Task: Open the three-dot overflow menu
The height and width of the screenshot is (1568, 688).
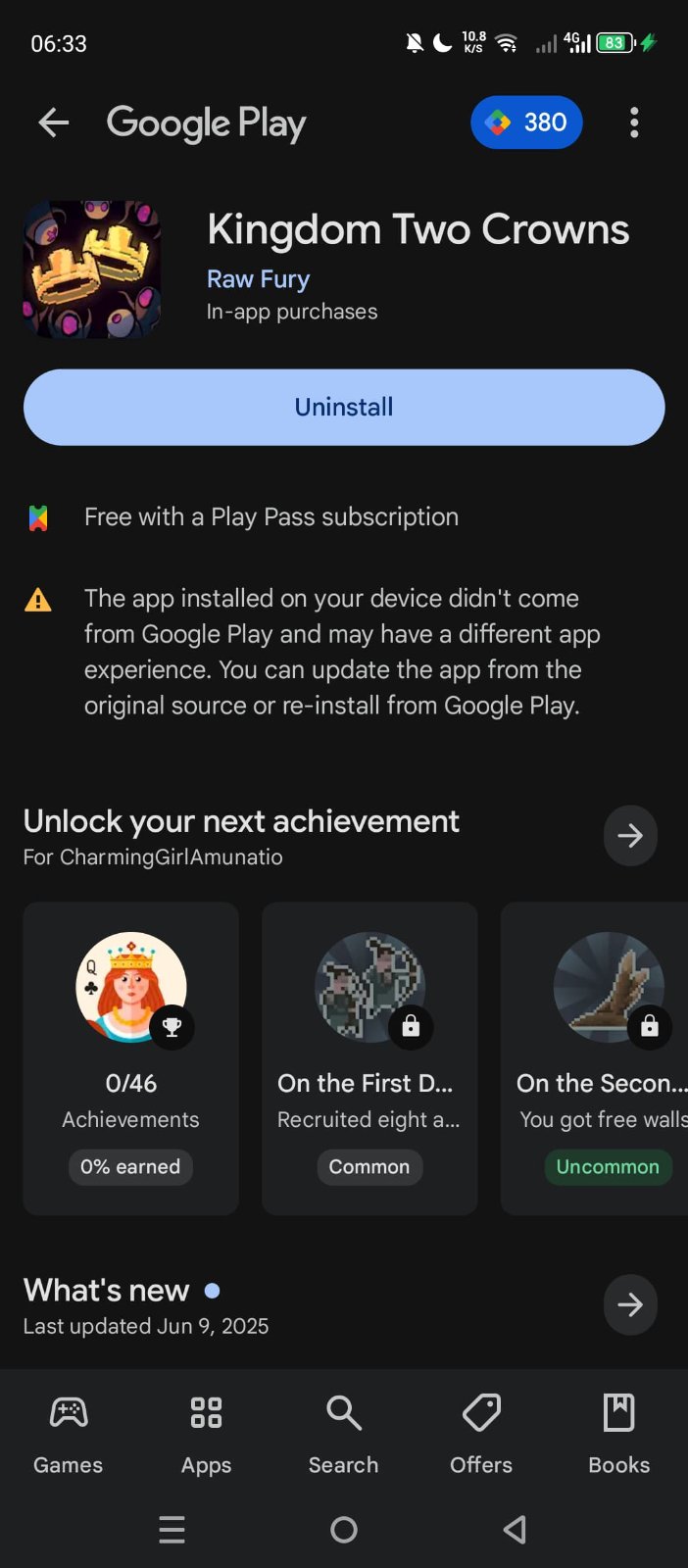Action: (634, 122)
